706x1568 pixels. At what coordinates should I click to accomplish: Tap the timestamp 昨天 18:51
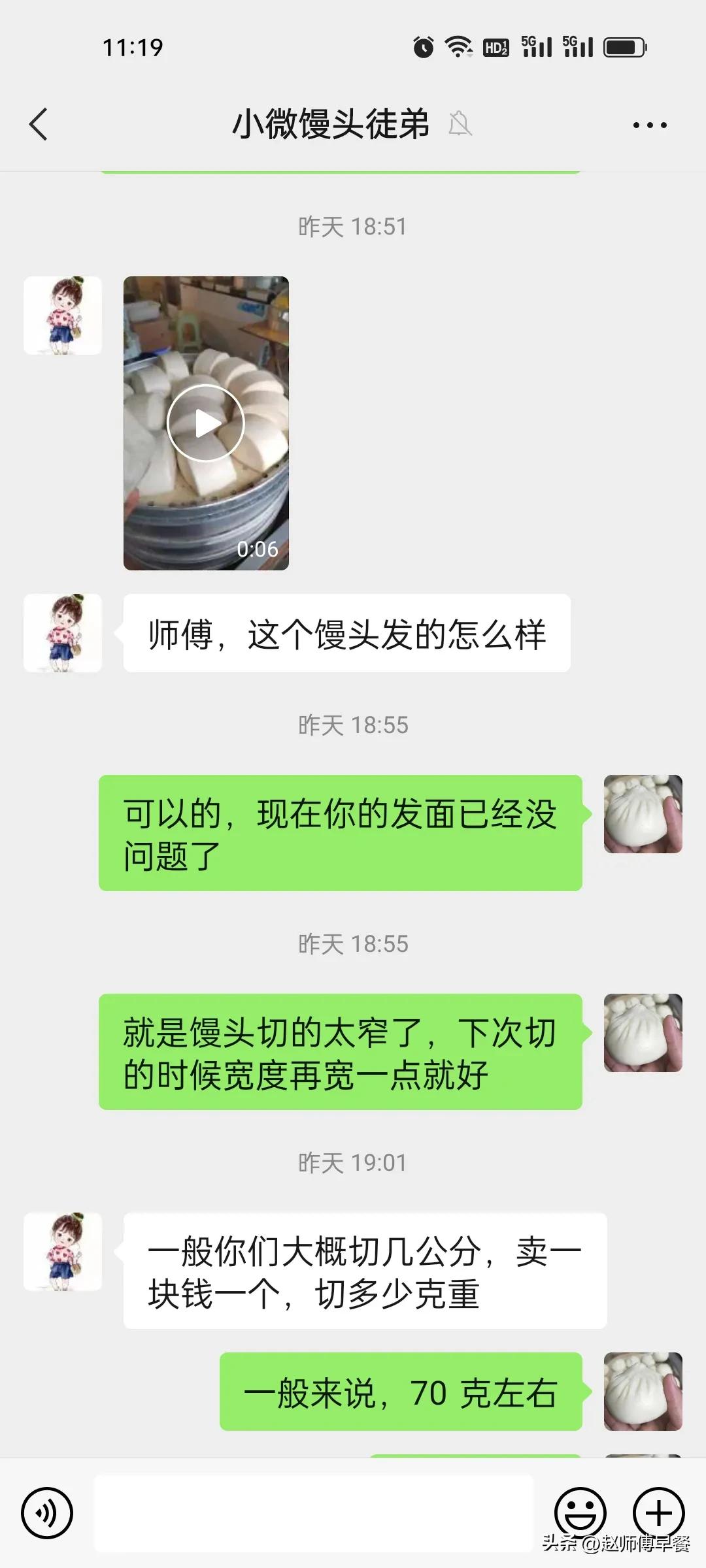353,227
